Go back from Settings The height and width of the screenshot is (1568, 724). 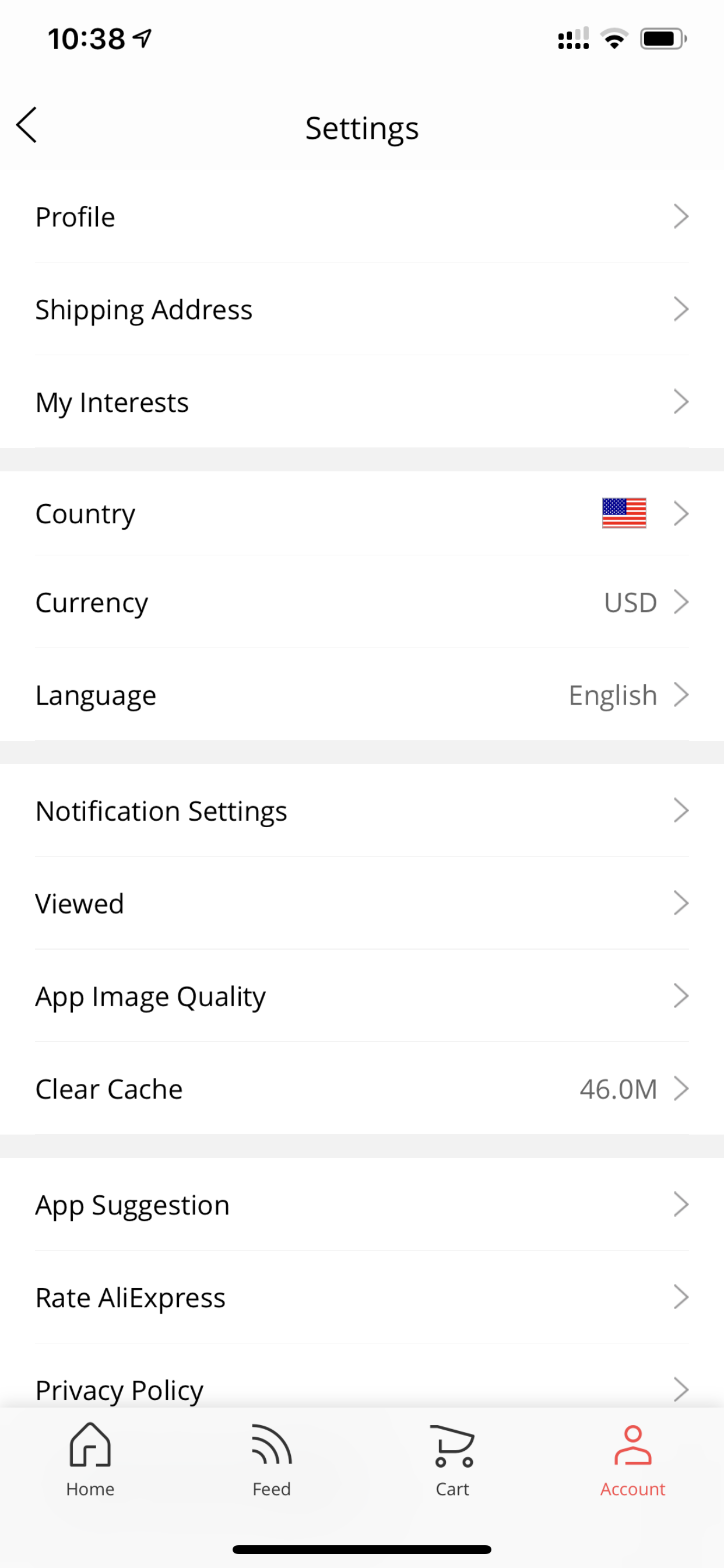pos(27,125)
